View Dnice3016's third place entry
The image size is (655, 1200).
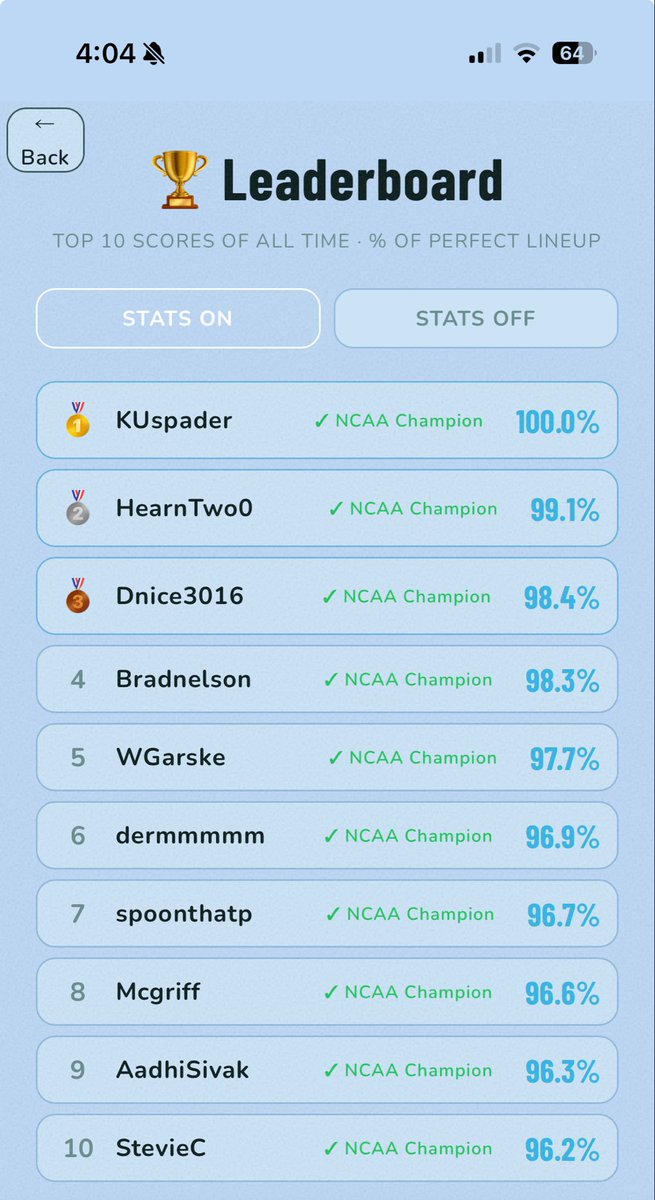pyautogui.click(x=327, y=596)
